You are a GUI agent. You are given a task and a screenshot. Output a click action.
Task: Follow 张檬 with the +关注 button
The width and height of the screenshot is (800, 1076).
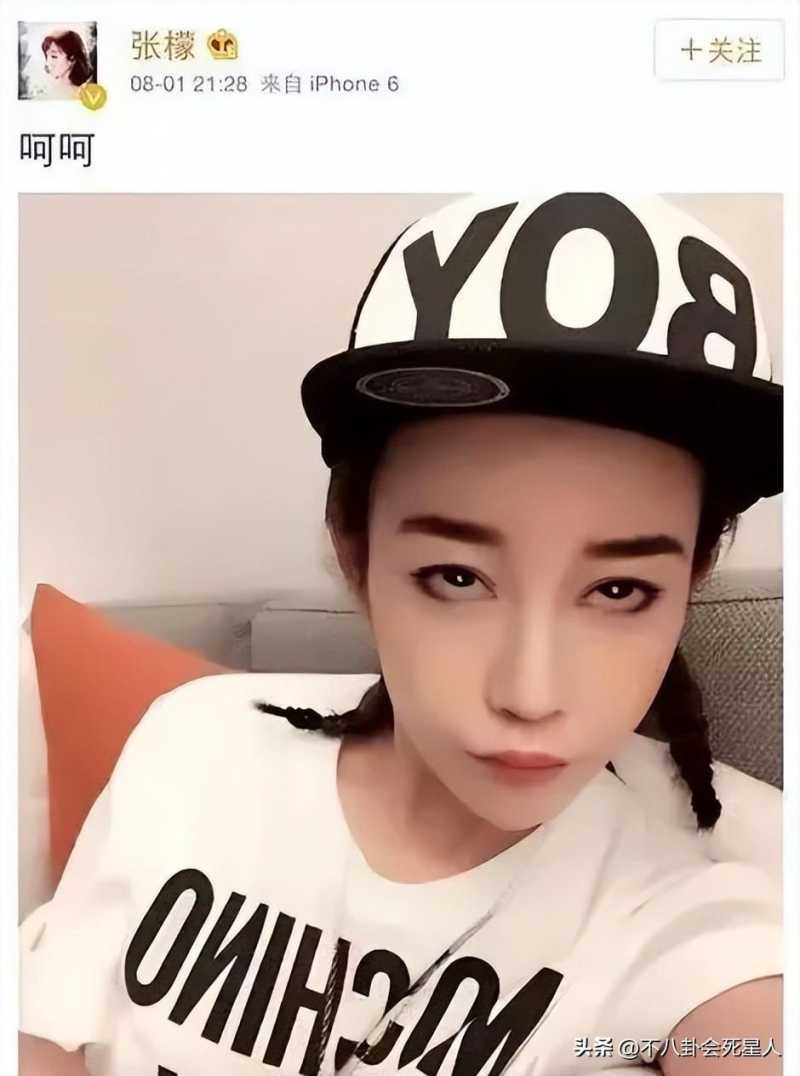click(x=720, y=50)
